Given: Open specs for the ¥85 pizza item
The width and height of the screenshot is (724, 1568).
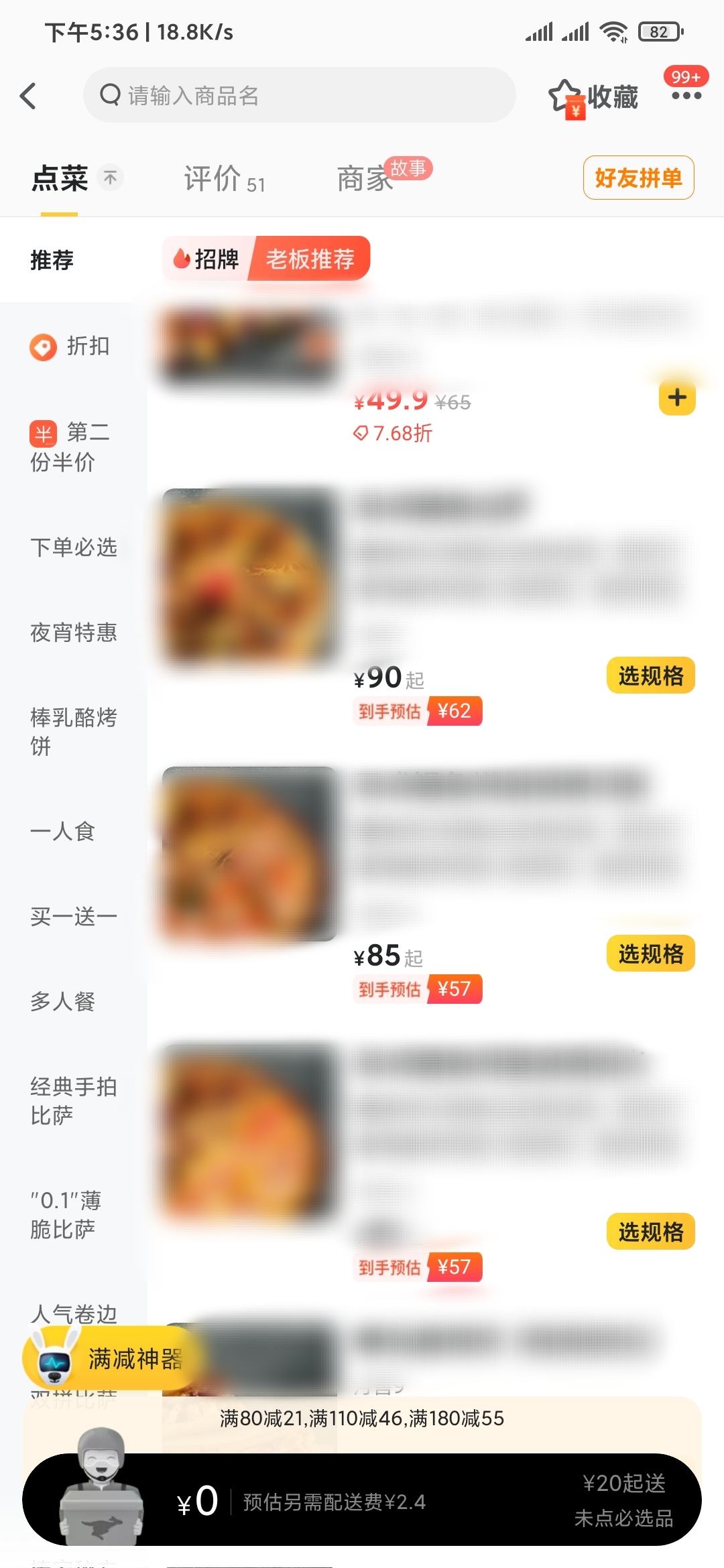Looking at the screenshot, I should [x=650, y=953].
